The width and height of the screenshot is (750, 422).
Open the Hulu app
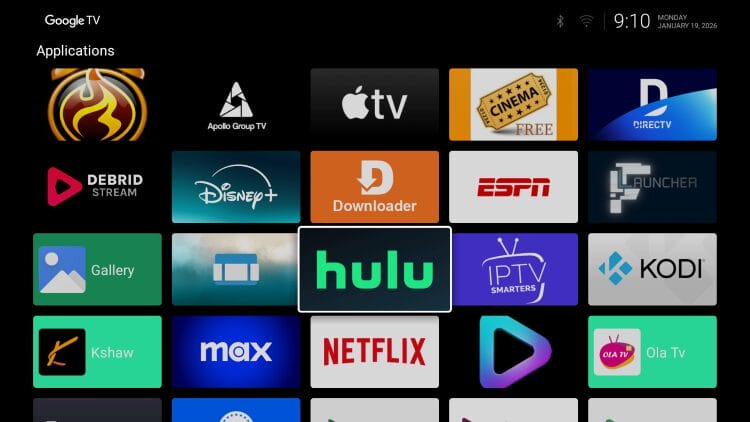[375, 269]
